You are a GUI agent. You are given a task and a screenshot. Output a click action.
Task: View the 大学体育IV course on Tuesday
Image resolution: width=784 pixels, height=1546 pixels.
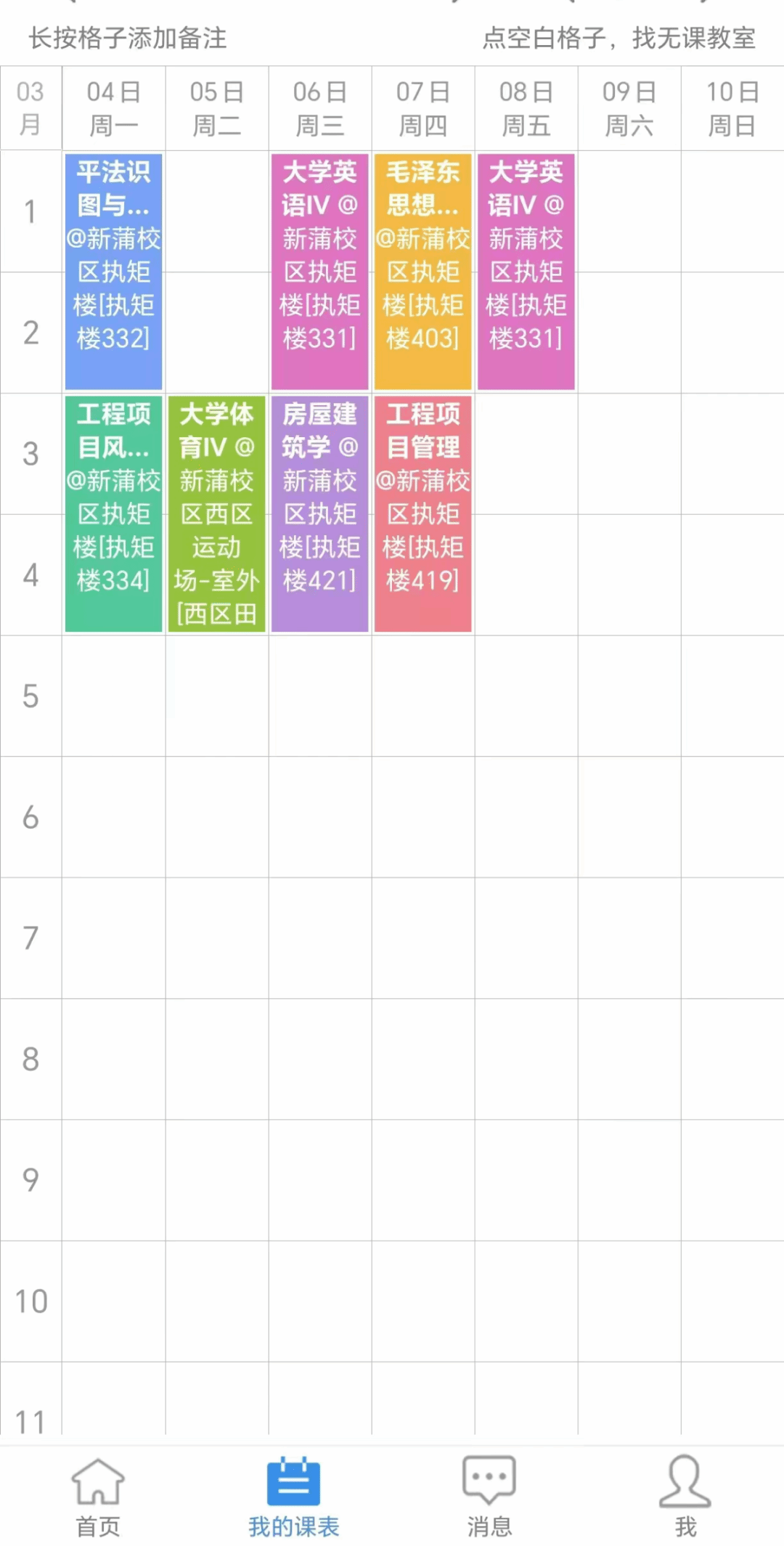(x=216, y=513)
